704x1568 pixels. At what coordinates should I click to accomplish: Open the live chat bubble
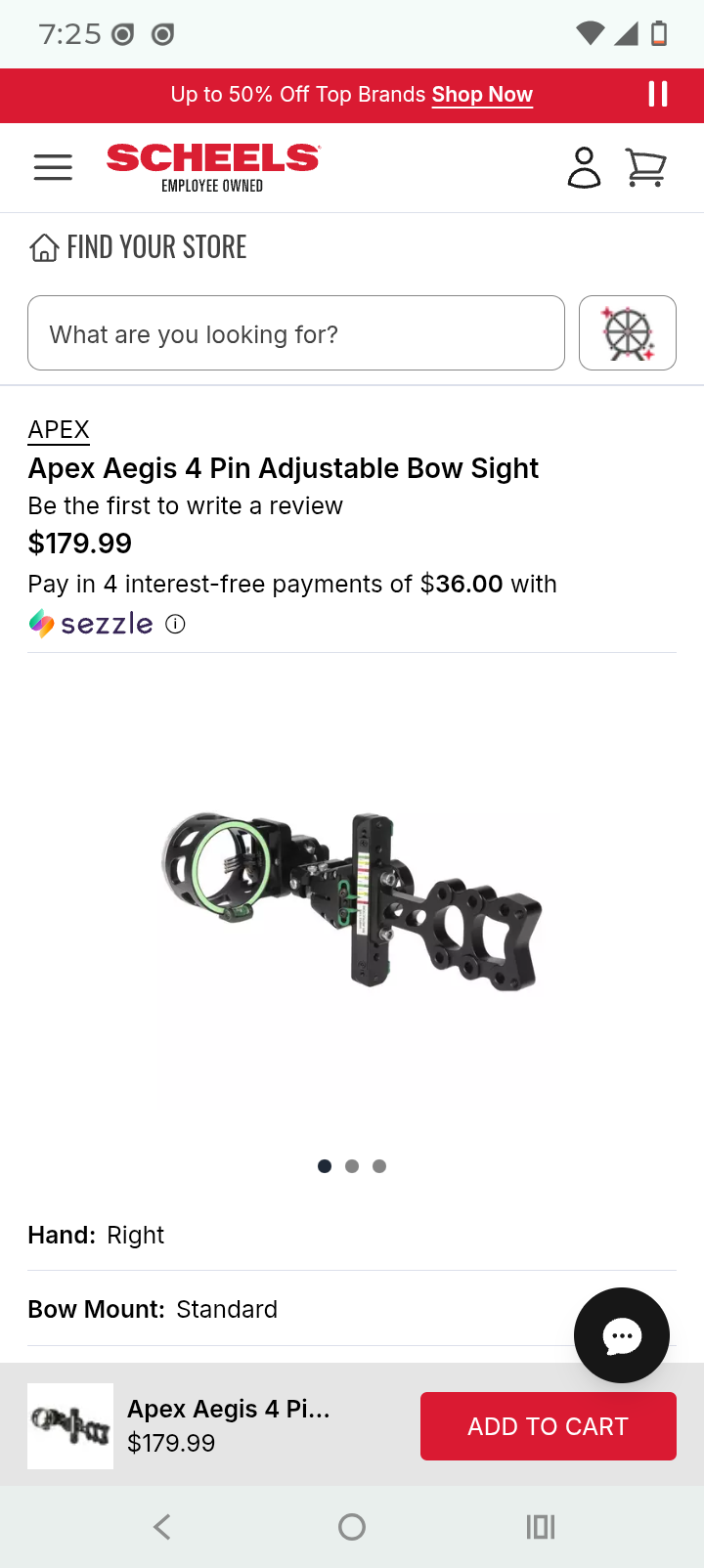point(622,1335)
